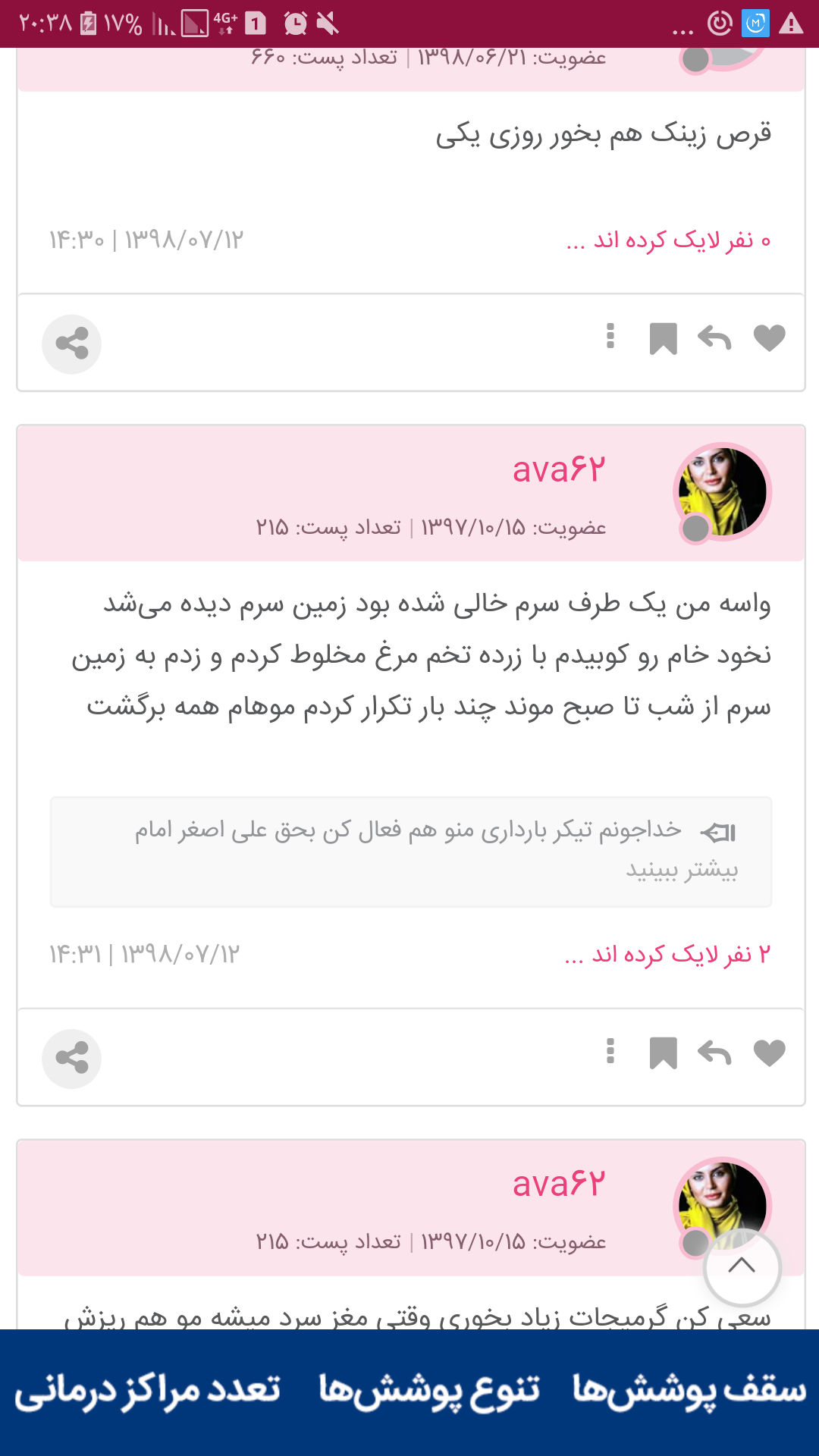
Task: Open more options on the zinc tablet post
Action: point(610,336)
